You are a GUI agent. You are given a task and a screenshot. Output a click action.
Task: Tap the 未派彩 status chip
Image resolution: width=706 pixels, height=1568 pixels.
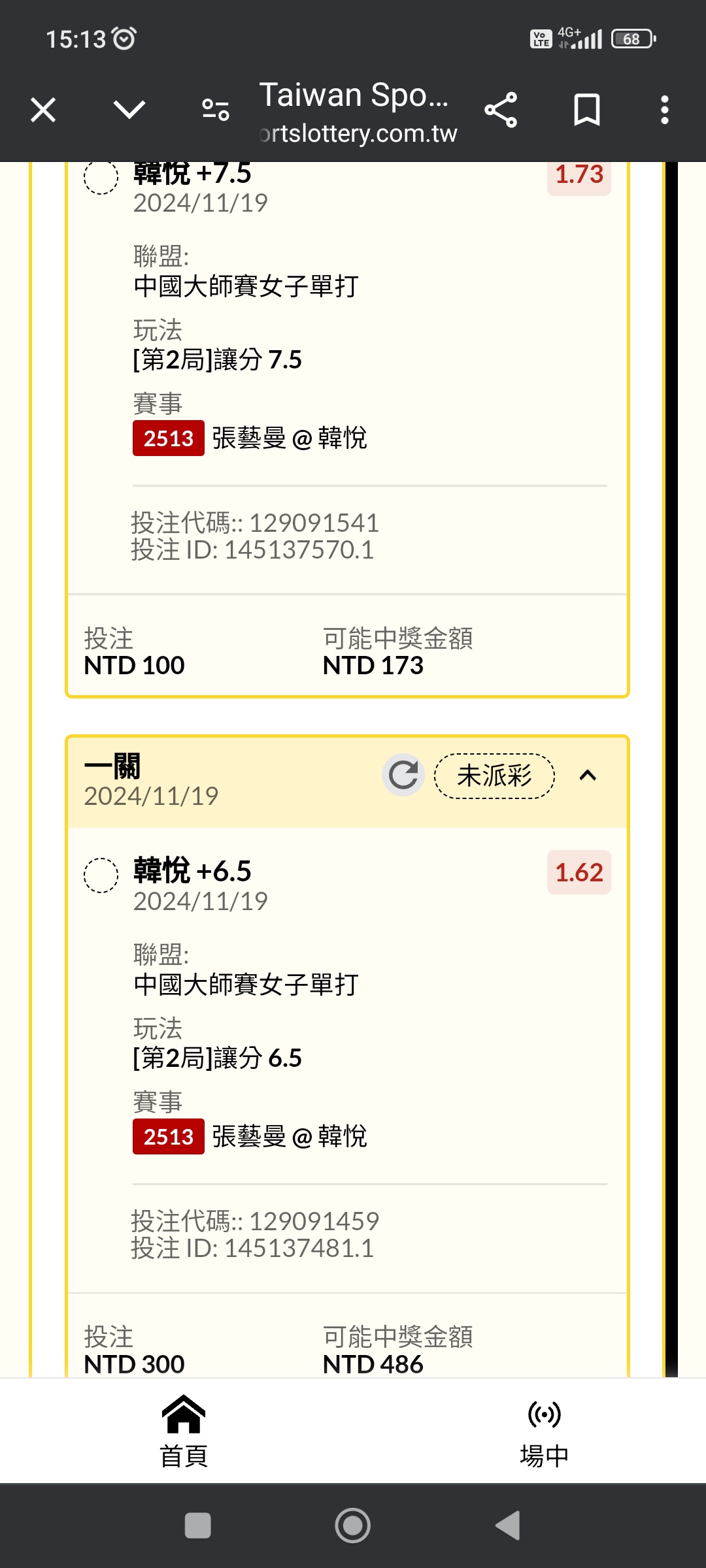pyautogui.click(x=494, y=776)
